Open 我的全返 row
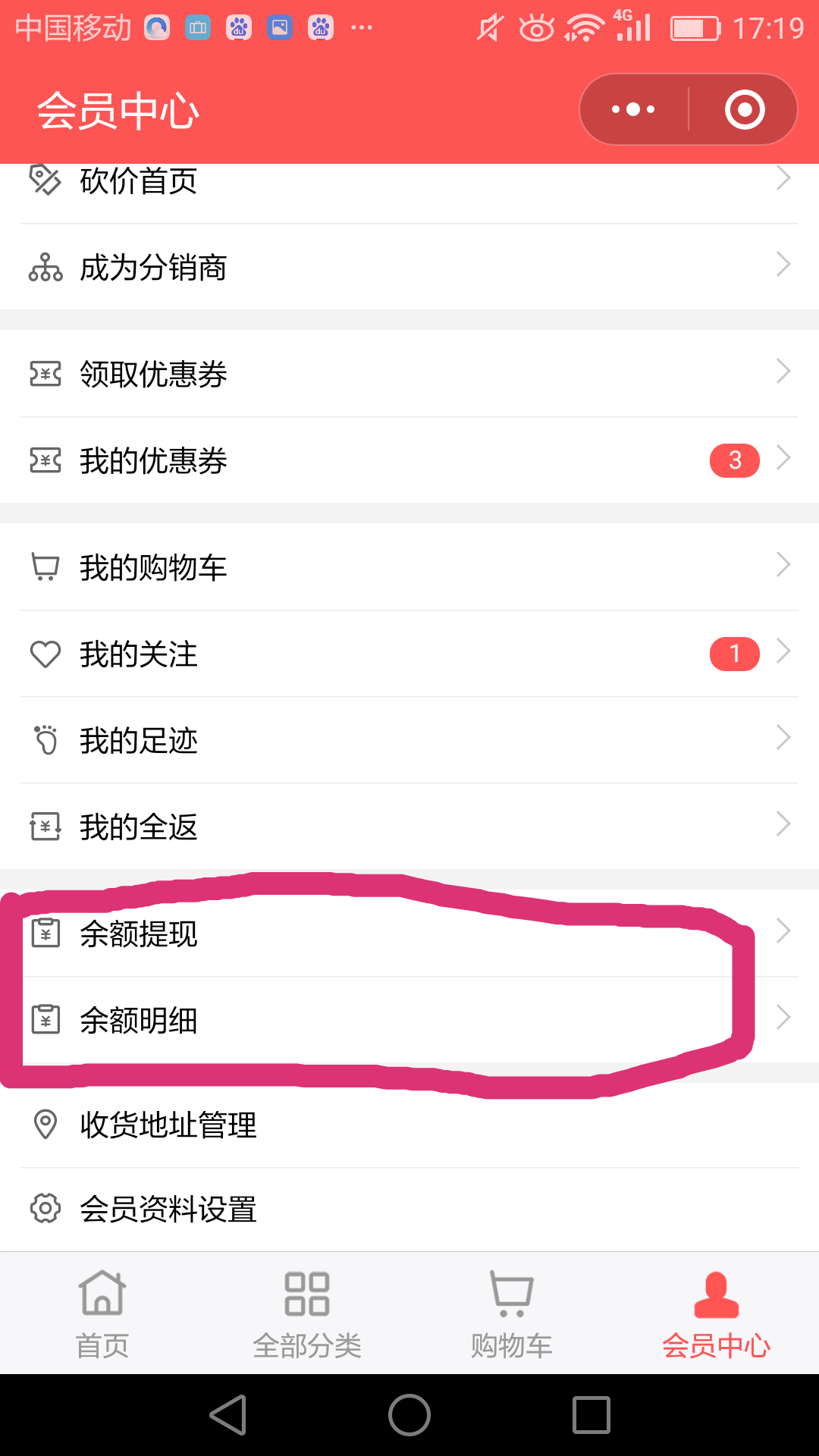The height and width of the screenshot is (1456, 819). pyautogui.click(x=409, y=827)
